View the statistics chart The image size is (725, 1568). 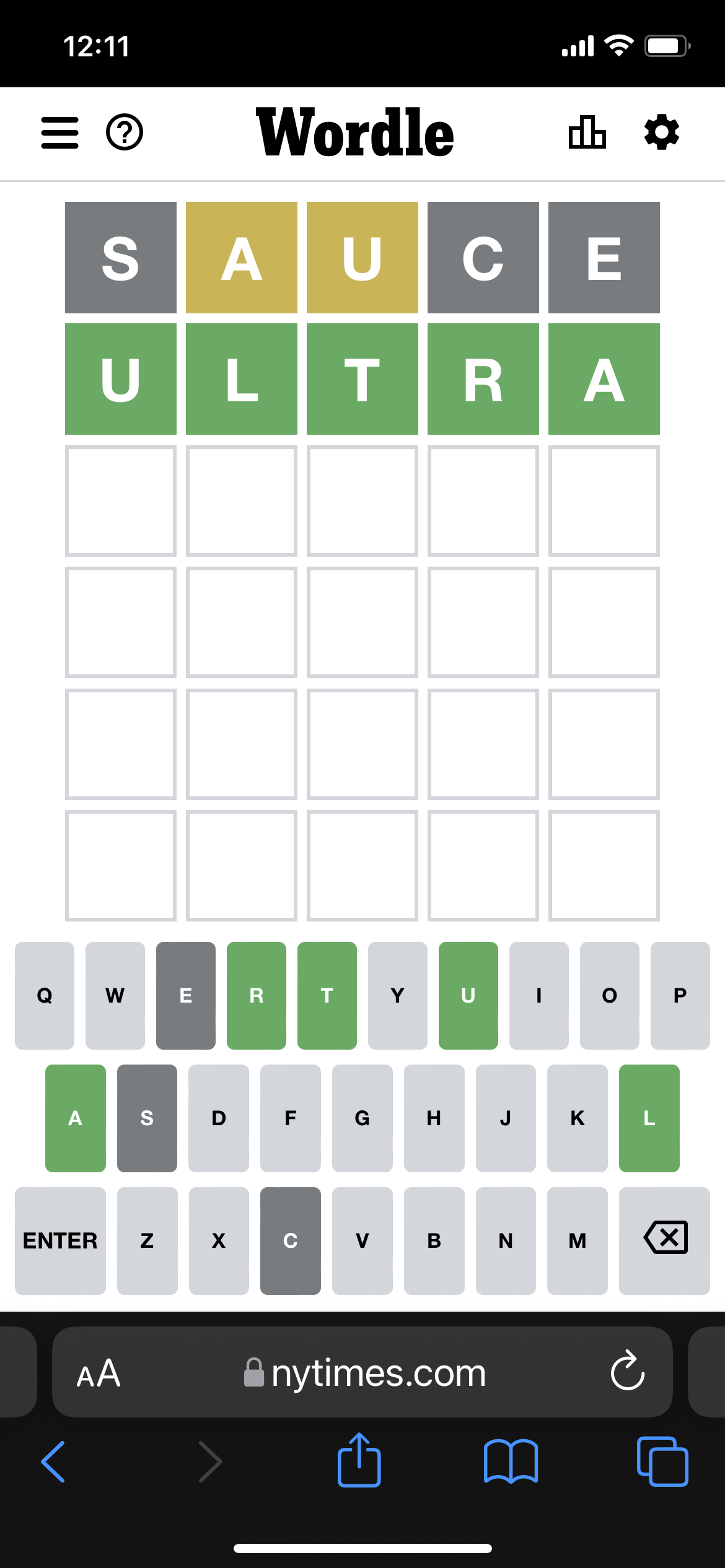(x=587, y=133)
